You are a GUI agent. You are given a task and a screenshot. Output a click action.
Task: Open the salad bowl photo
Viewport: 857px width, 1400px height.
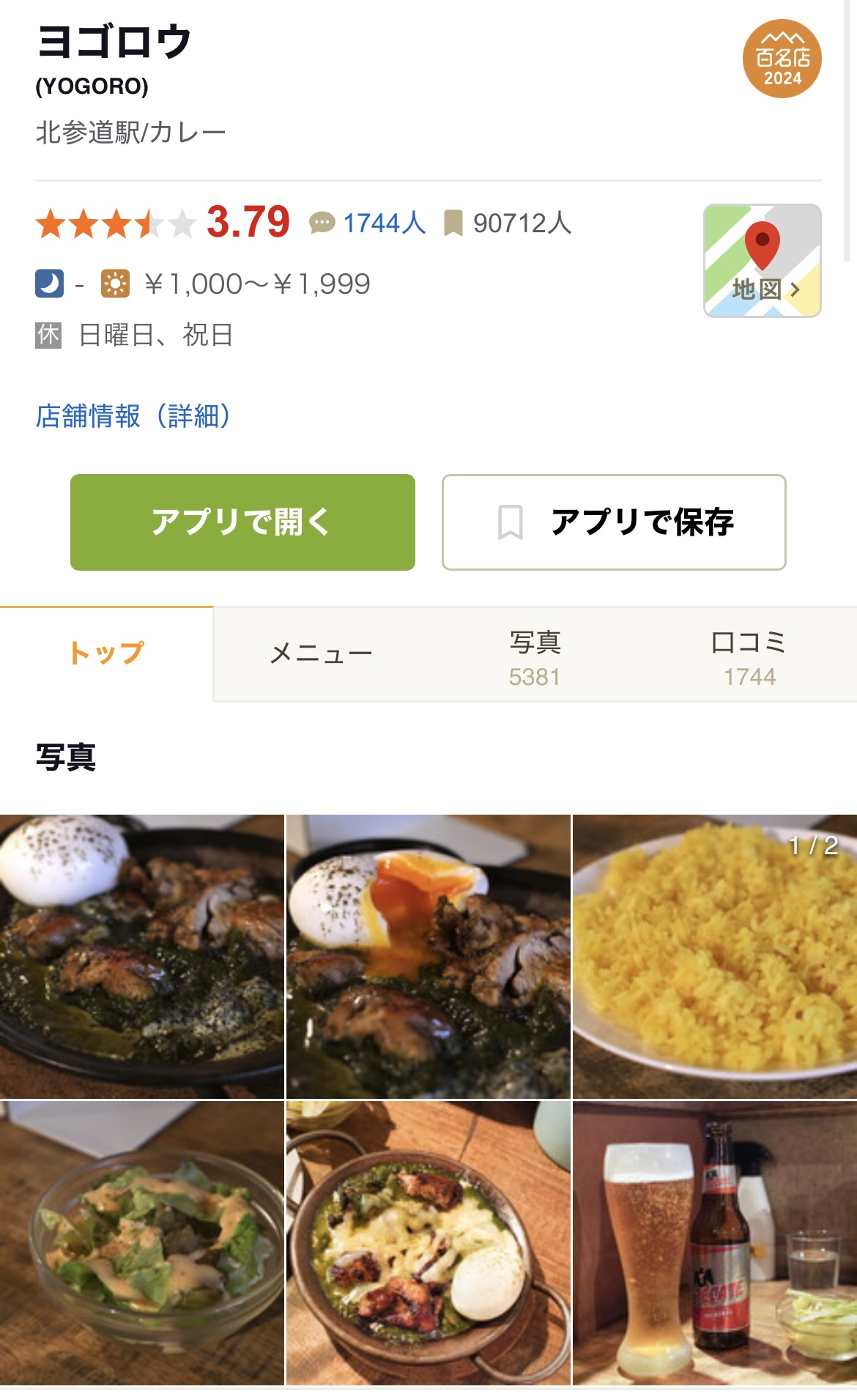click(x=141, y=1242)
